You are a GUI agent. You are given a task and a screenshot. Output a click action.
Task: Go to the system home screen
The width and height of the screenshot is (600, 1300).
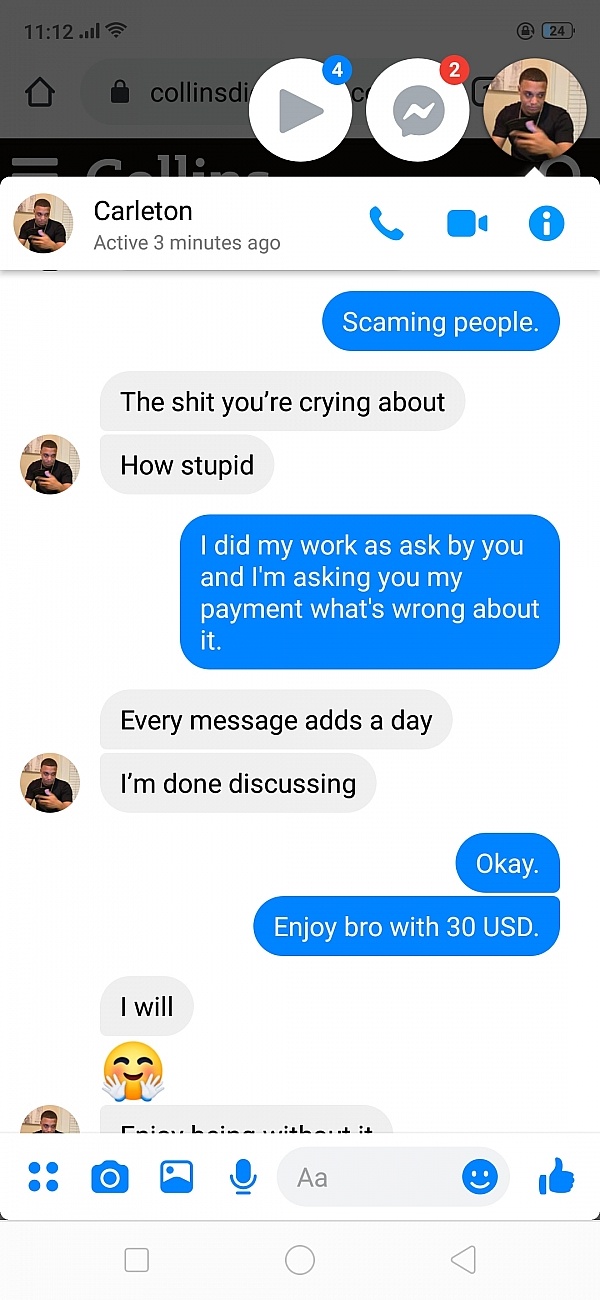pos(300,1260)
